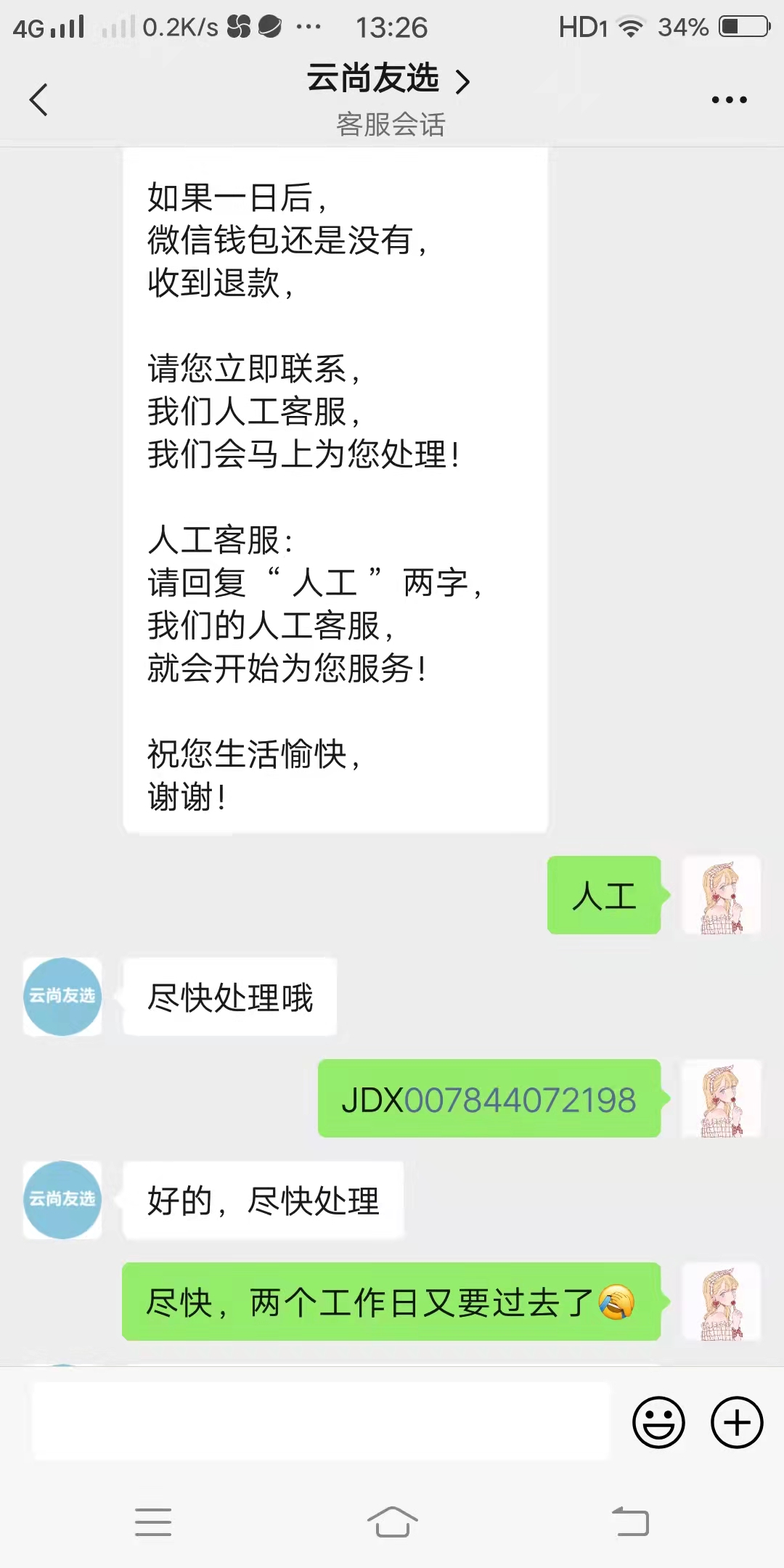Open the three-dot overflow menu
Viewport: 784px width, 1568px height.
pos(729,99)
